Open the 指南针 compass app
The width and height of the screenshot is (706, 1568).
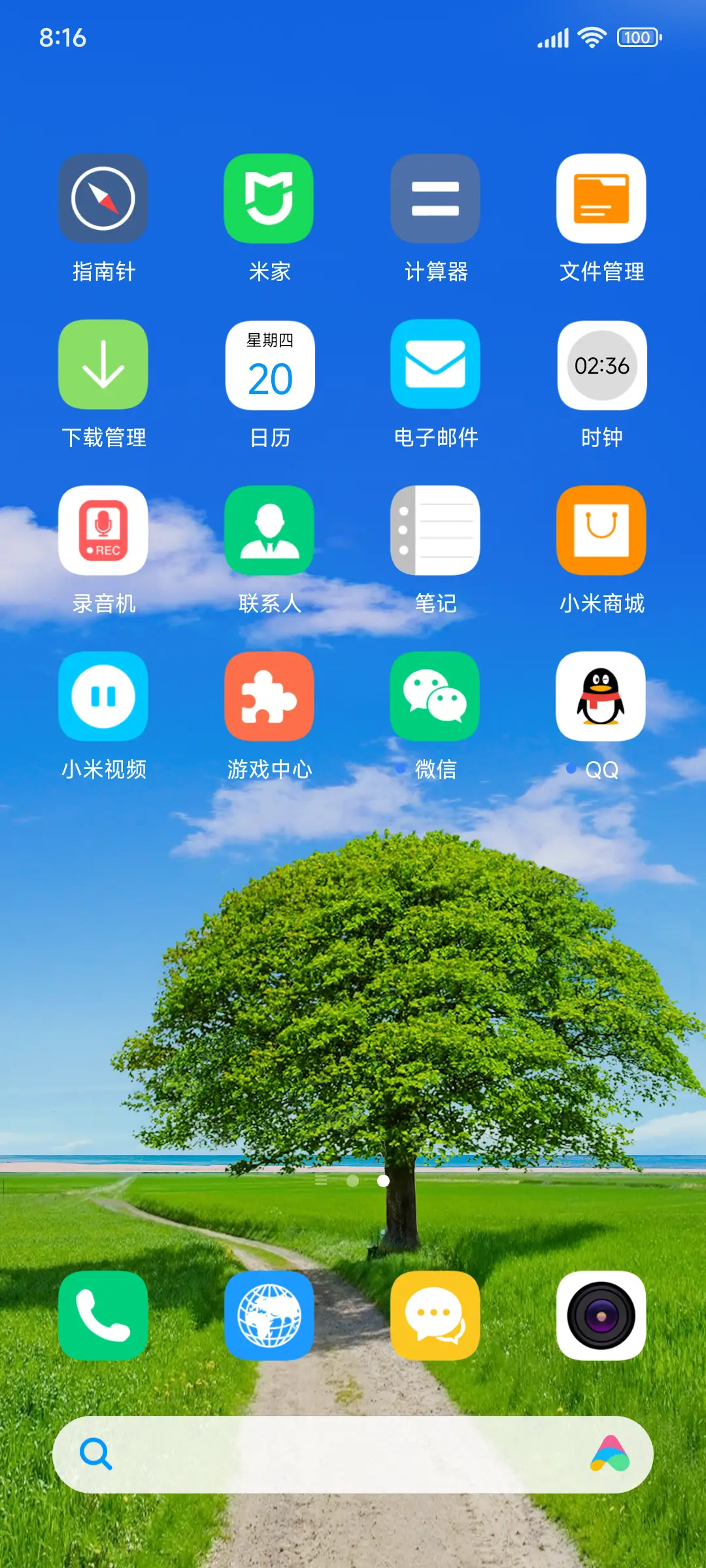tap(103, 199)
